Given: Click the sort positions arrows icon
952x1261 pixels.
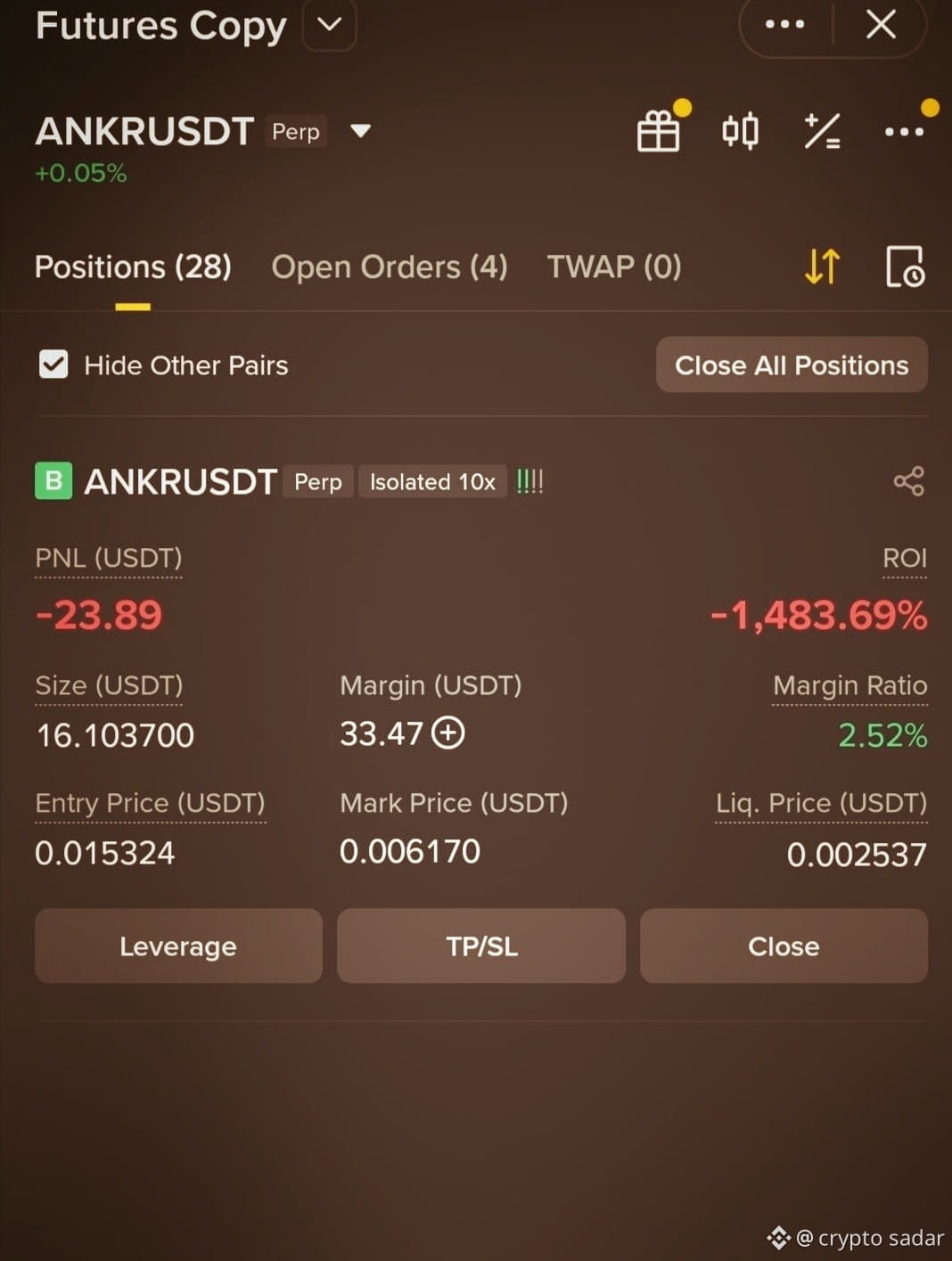Looking at the screenshot, I should click(821, 266).
